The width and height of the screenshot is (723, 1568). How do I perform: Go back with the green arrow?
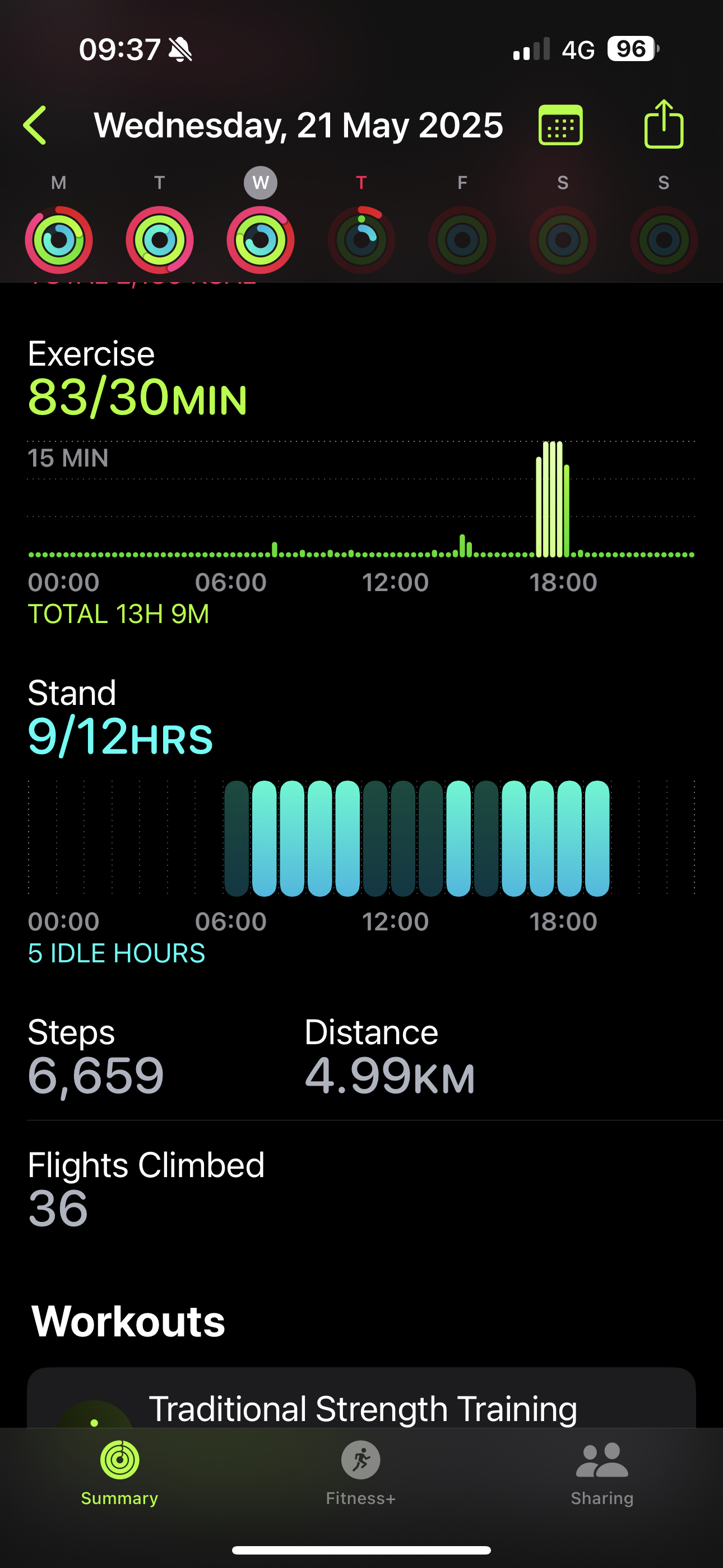35,126
